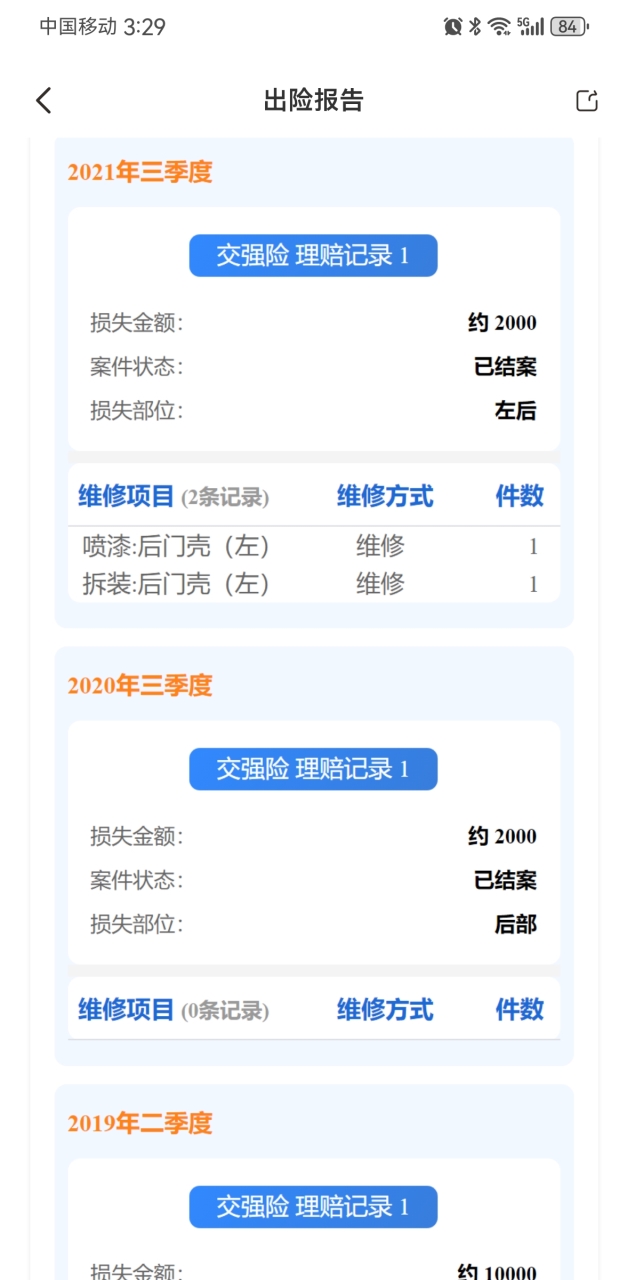Share the 出险报告 report
This screenshot has width=627, height=1280.
[x=587, y=100]
